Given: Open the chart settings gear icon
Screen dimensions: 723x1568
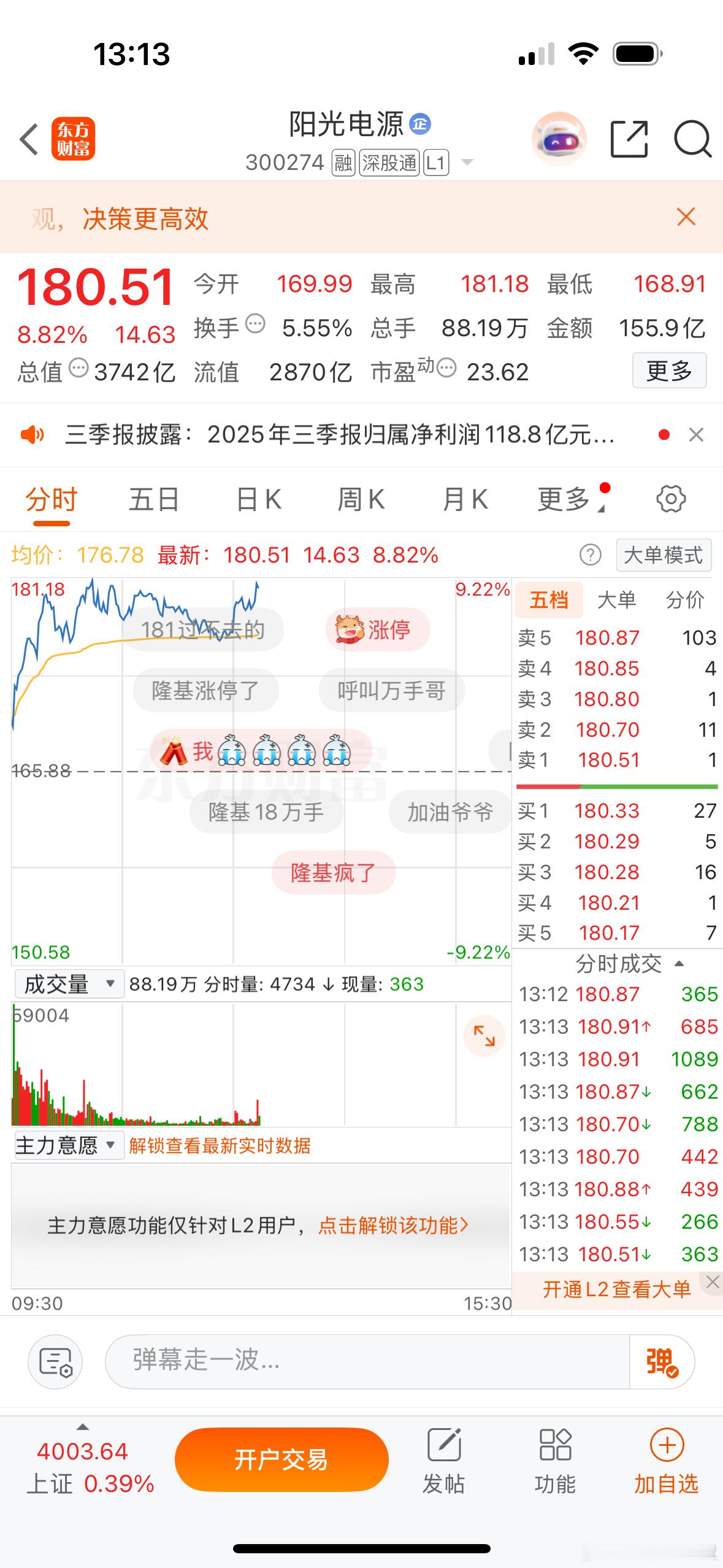Looking at the screenshot, I should (x=671, y=498).
